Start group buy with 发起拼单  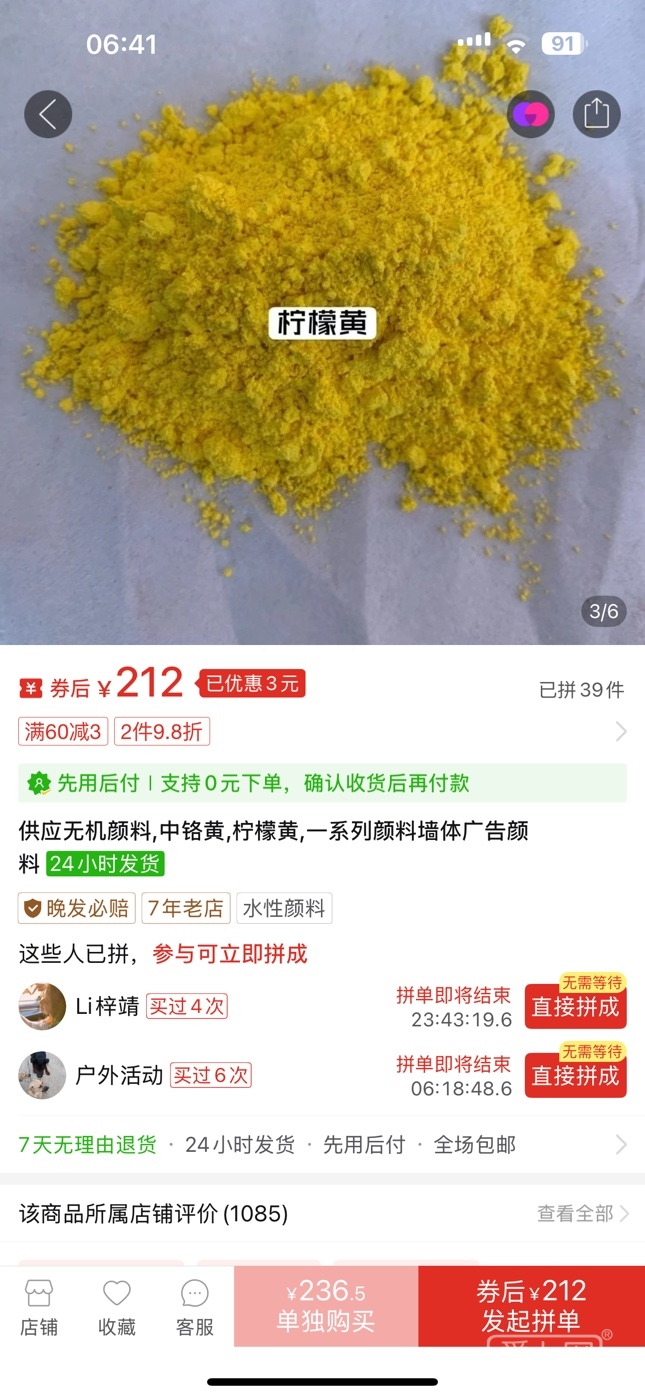[531, 1306]
